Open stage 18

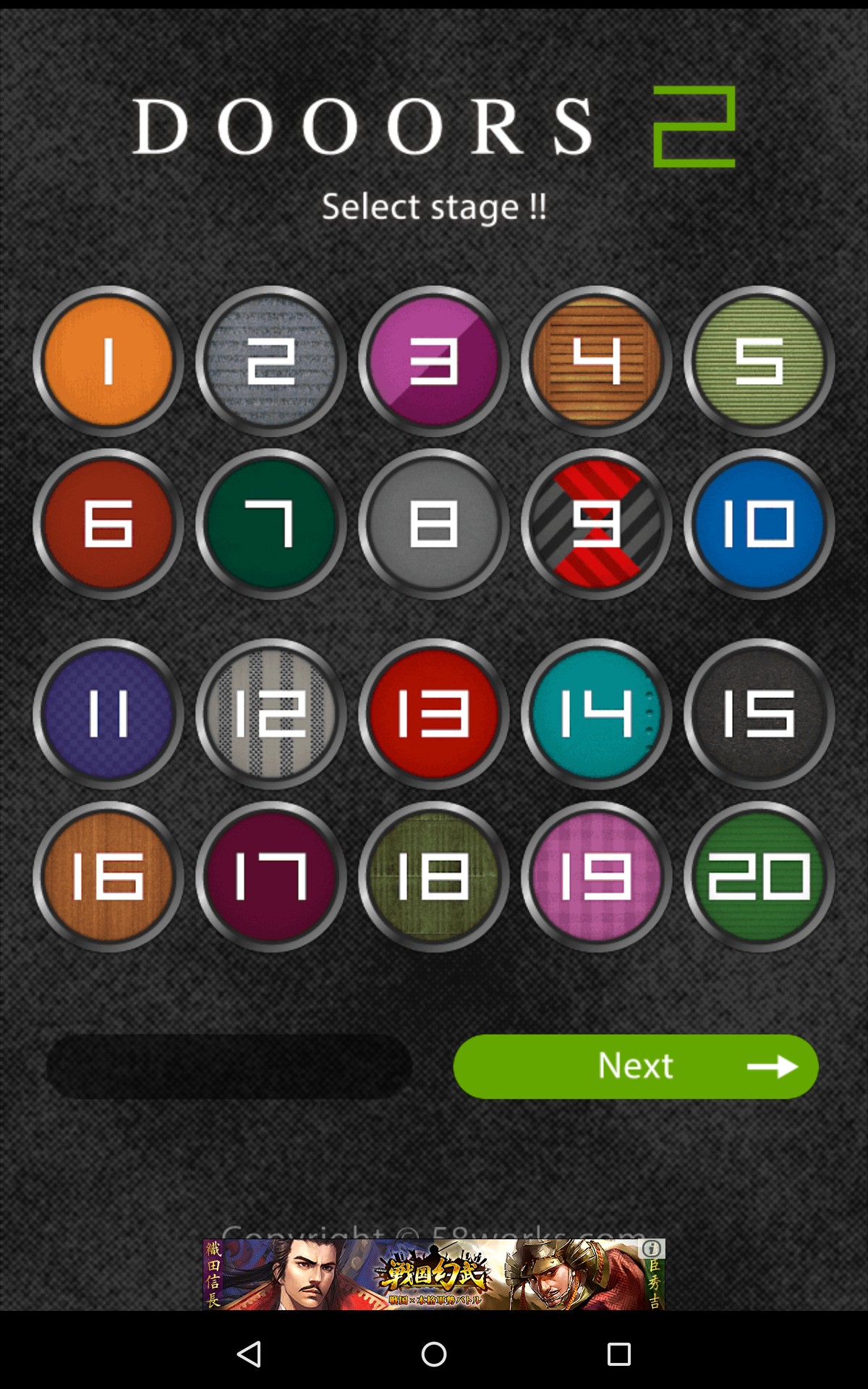pos(434,877)
